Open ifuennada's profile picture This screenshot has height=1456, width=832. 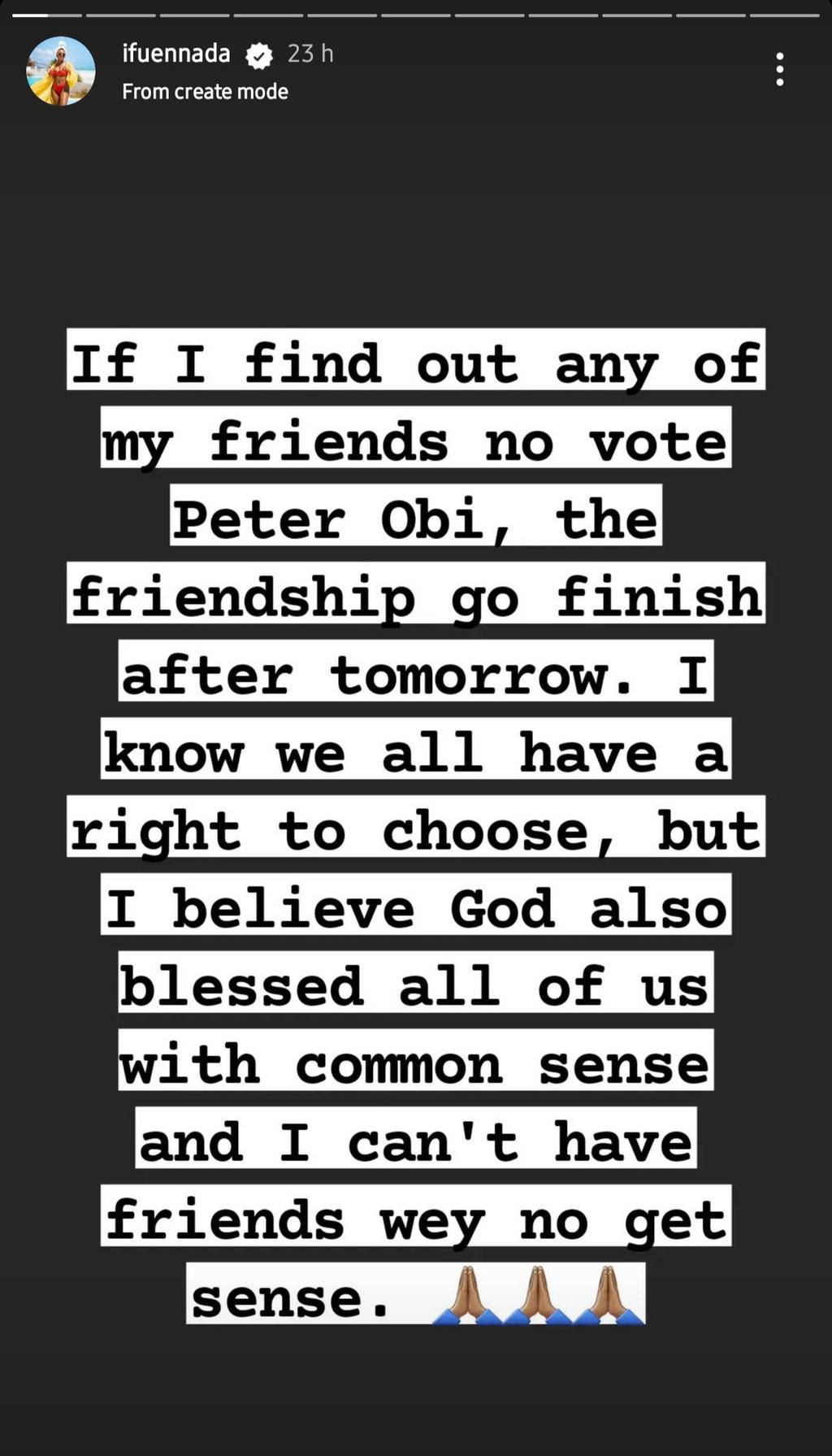pos(61,72)
